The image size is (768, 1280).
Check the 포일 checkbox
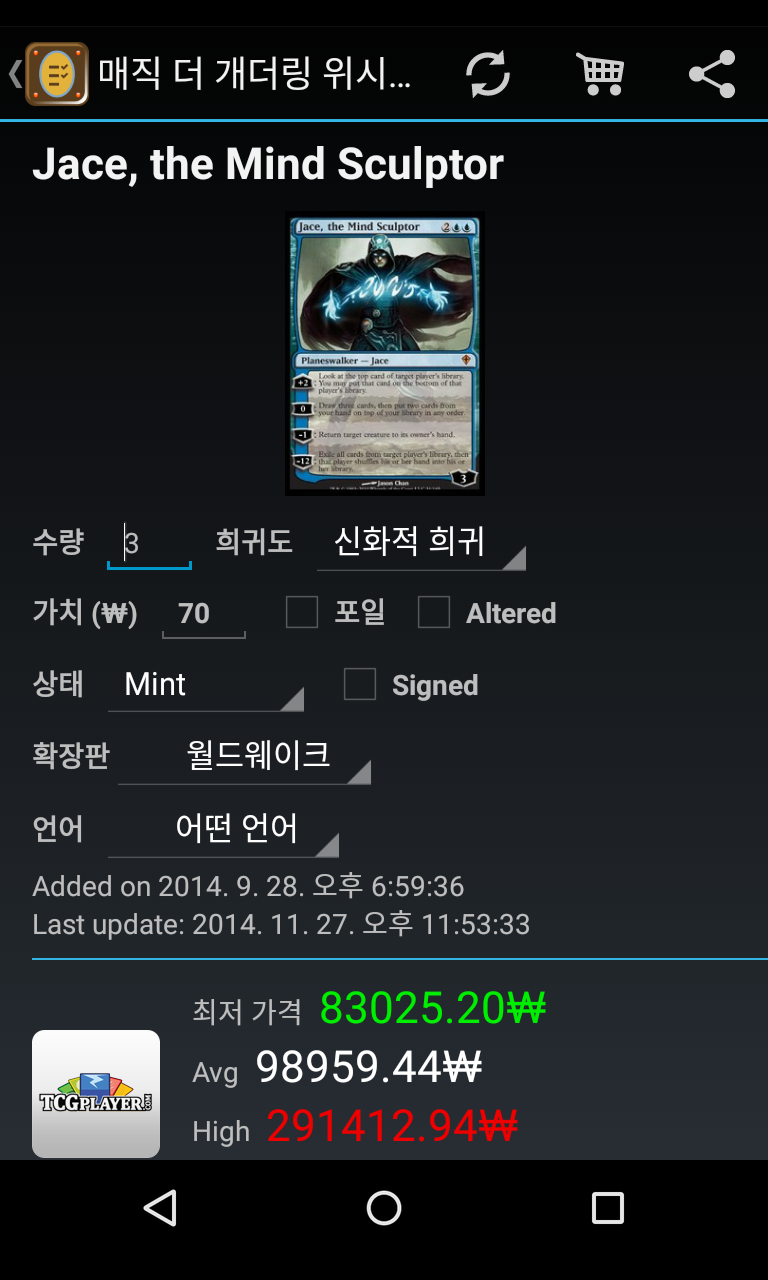[x=302, y=612]
